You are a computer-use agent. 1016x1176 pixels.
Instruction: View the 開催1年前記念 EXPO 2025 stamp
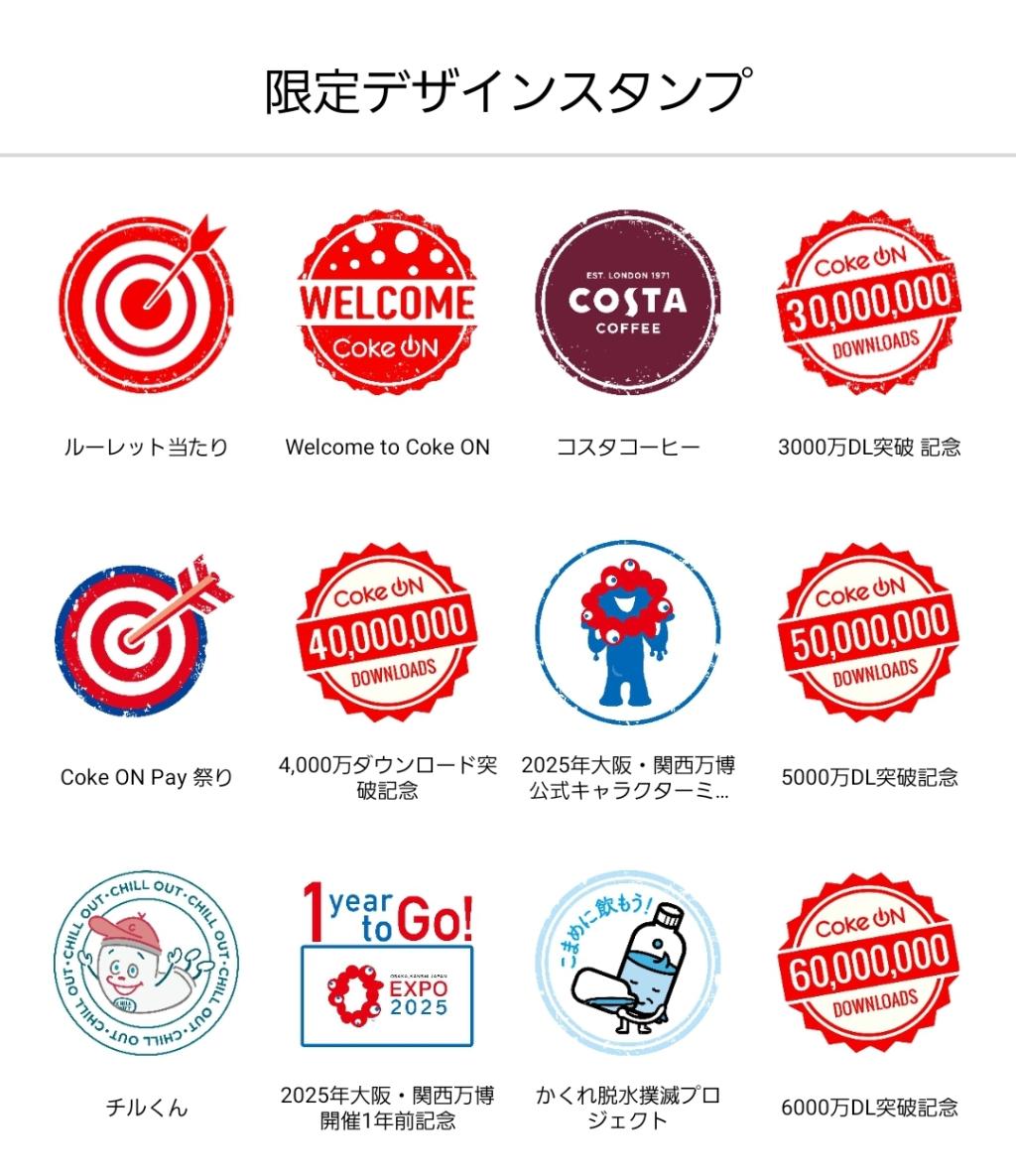[x=387, y=965]
